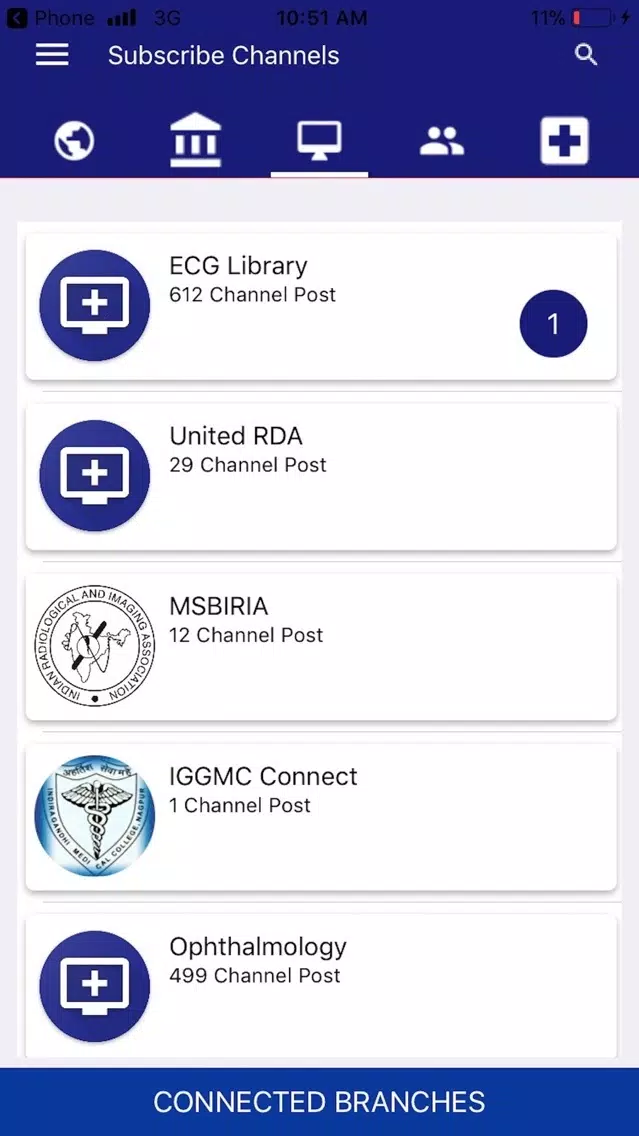Open the ECG Library channel
The height and width of the screenshot is (1136, 639).
coord(321,306)
